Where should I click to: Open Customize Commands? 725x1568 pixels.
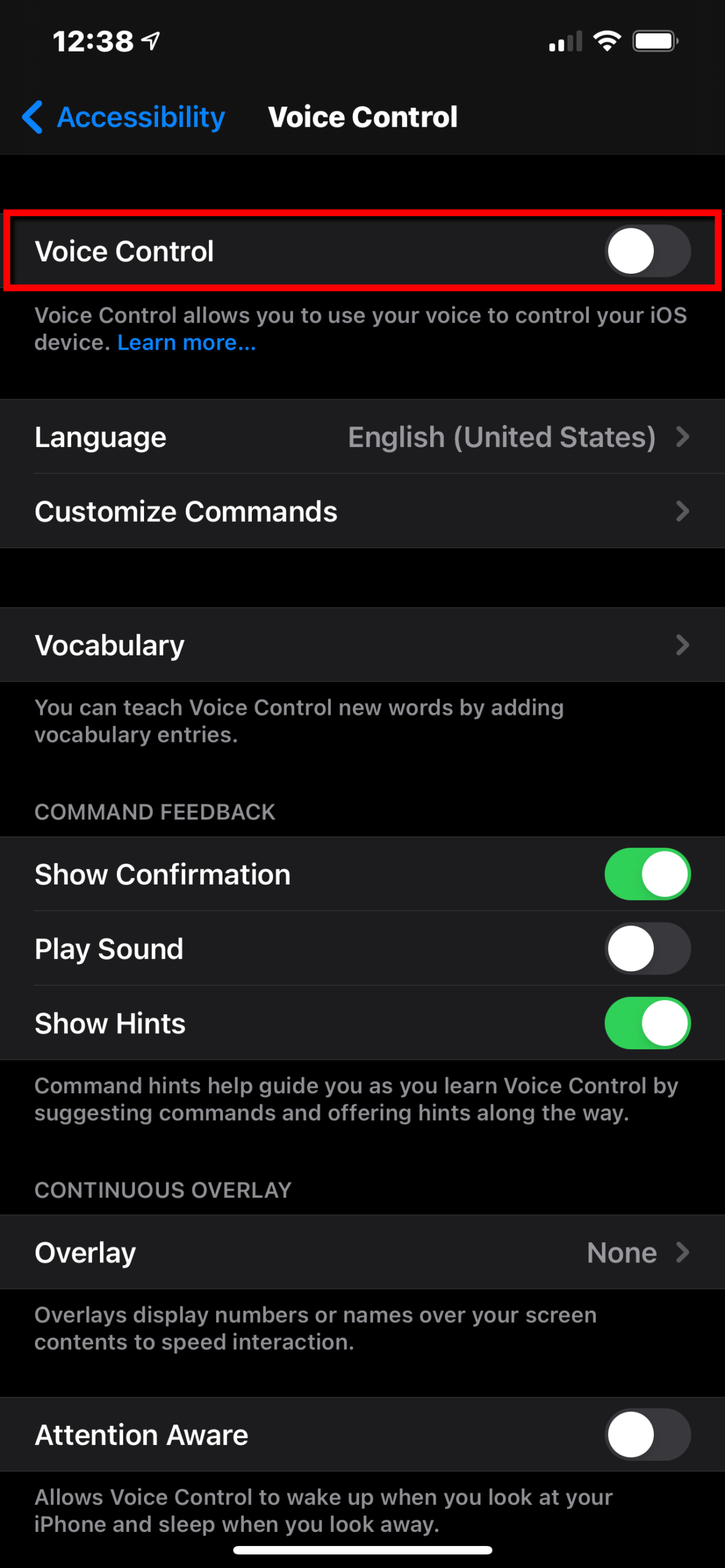pyautogui.click(x=362, y=511)
